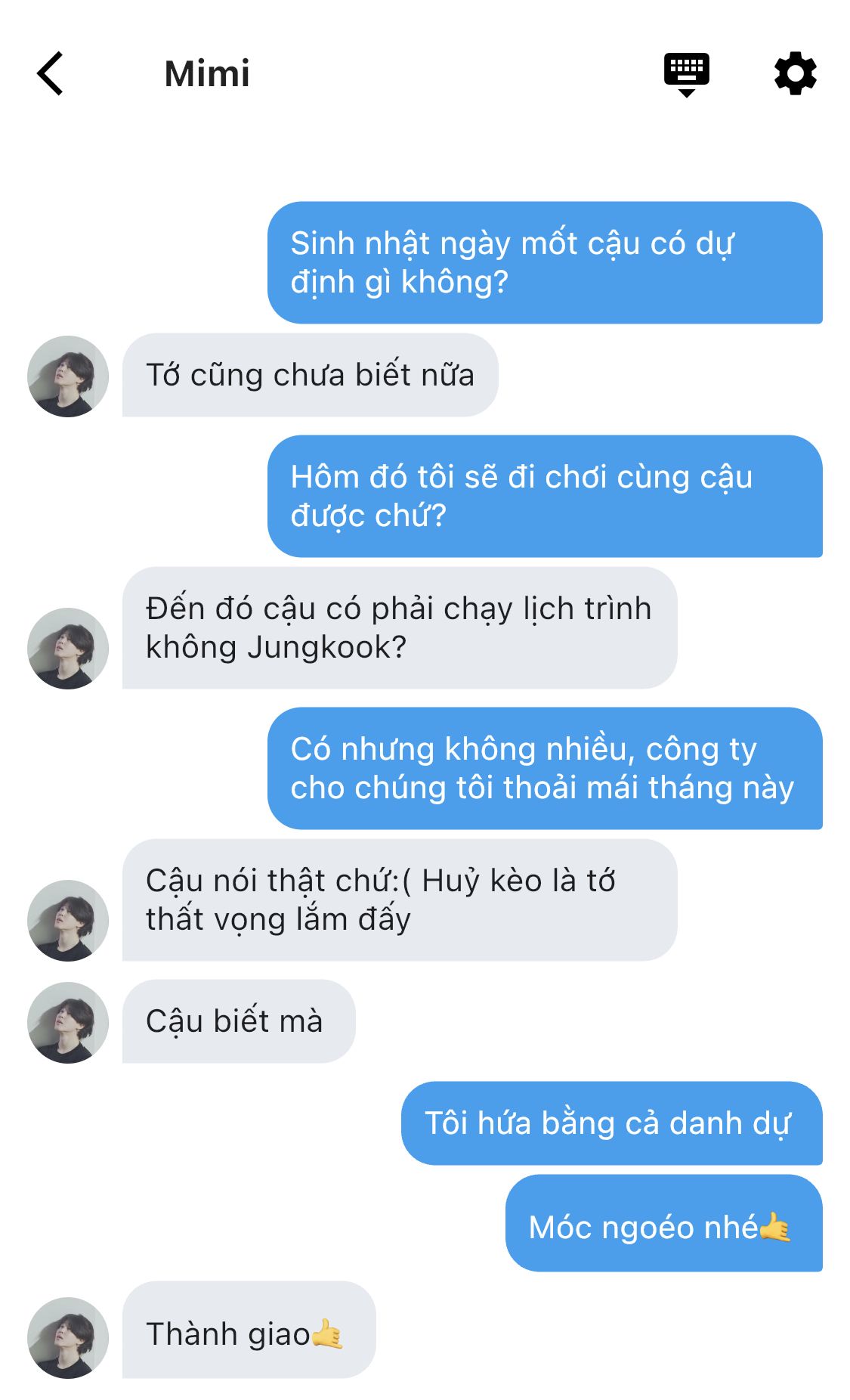Open the keyboard toggle icon

[686, 74]
